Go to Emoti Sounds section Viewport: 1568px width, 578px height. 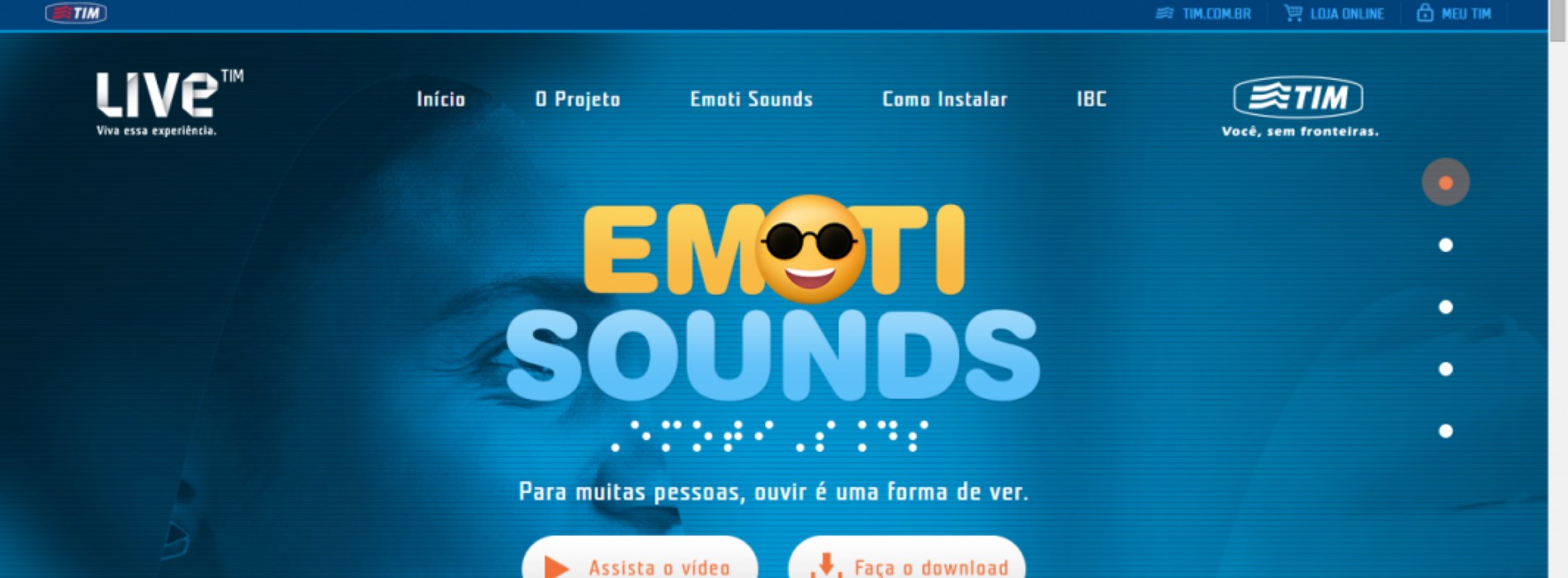click(751, 99)
